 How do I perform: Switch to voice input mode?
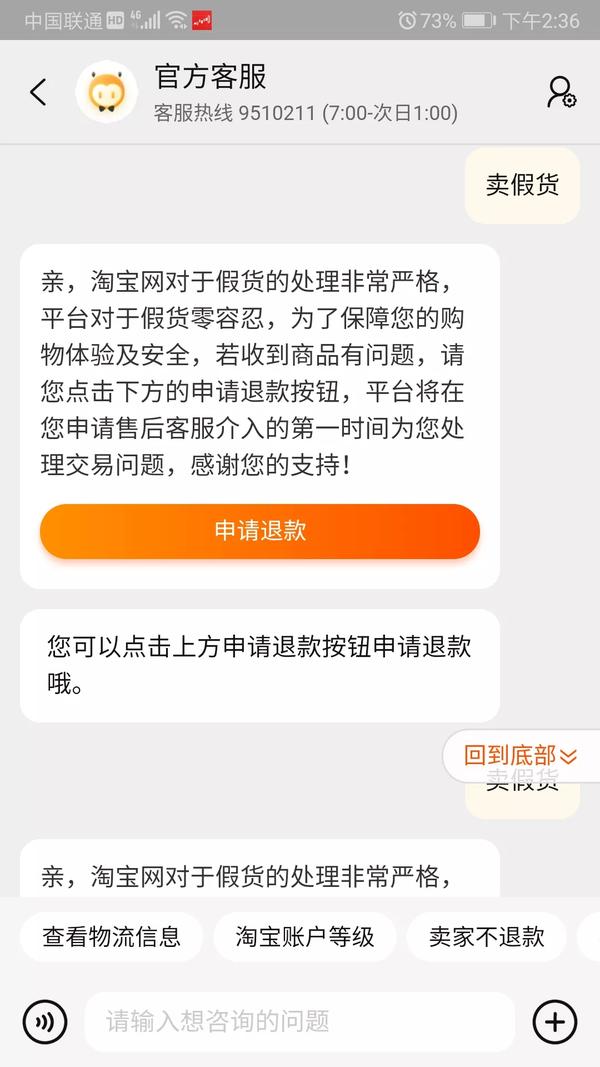pos(44,1022)
